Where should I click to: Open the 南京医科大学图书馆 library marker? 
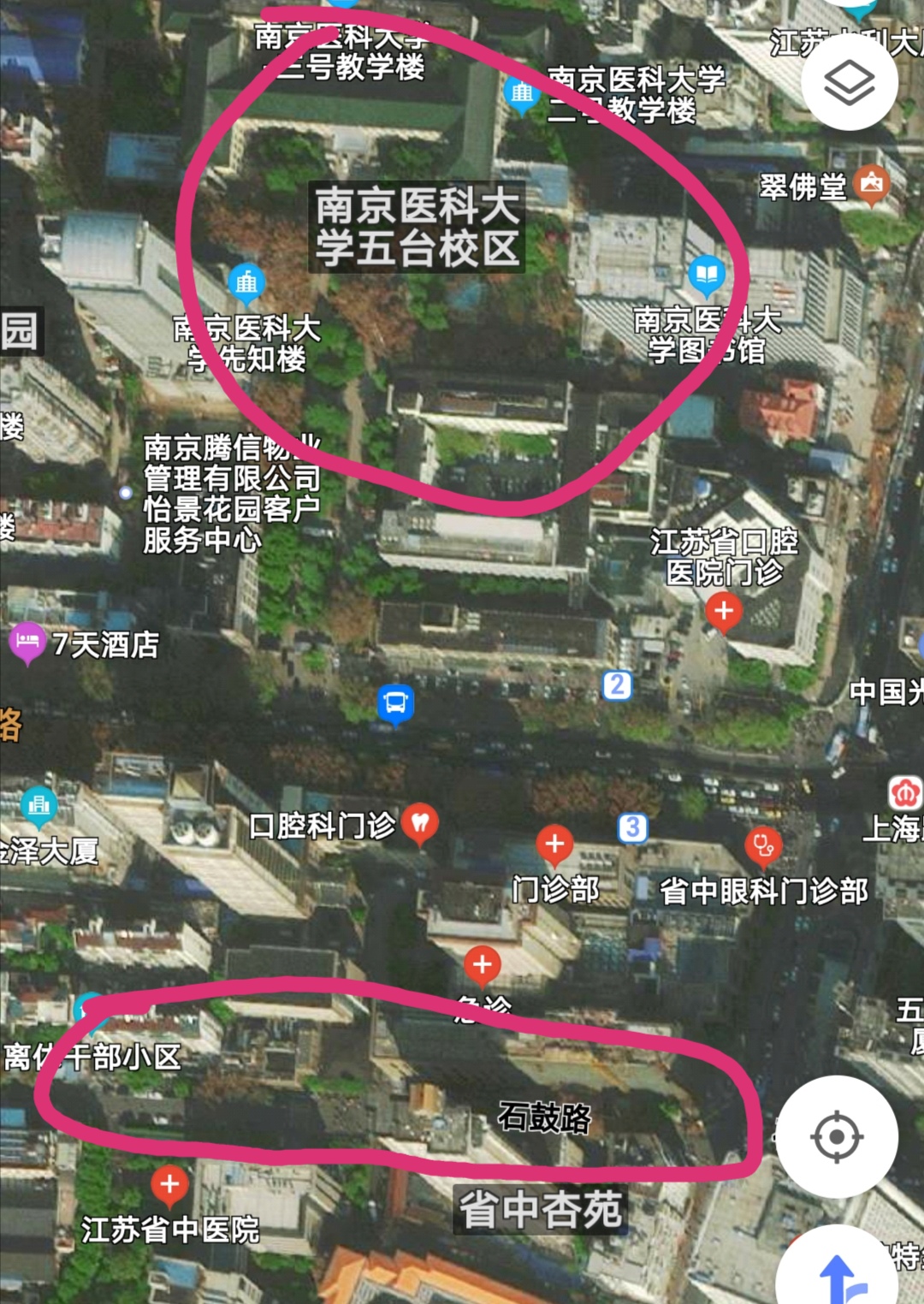pyautogui.click(x=707, y=276)
